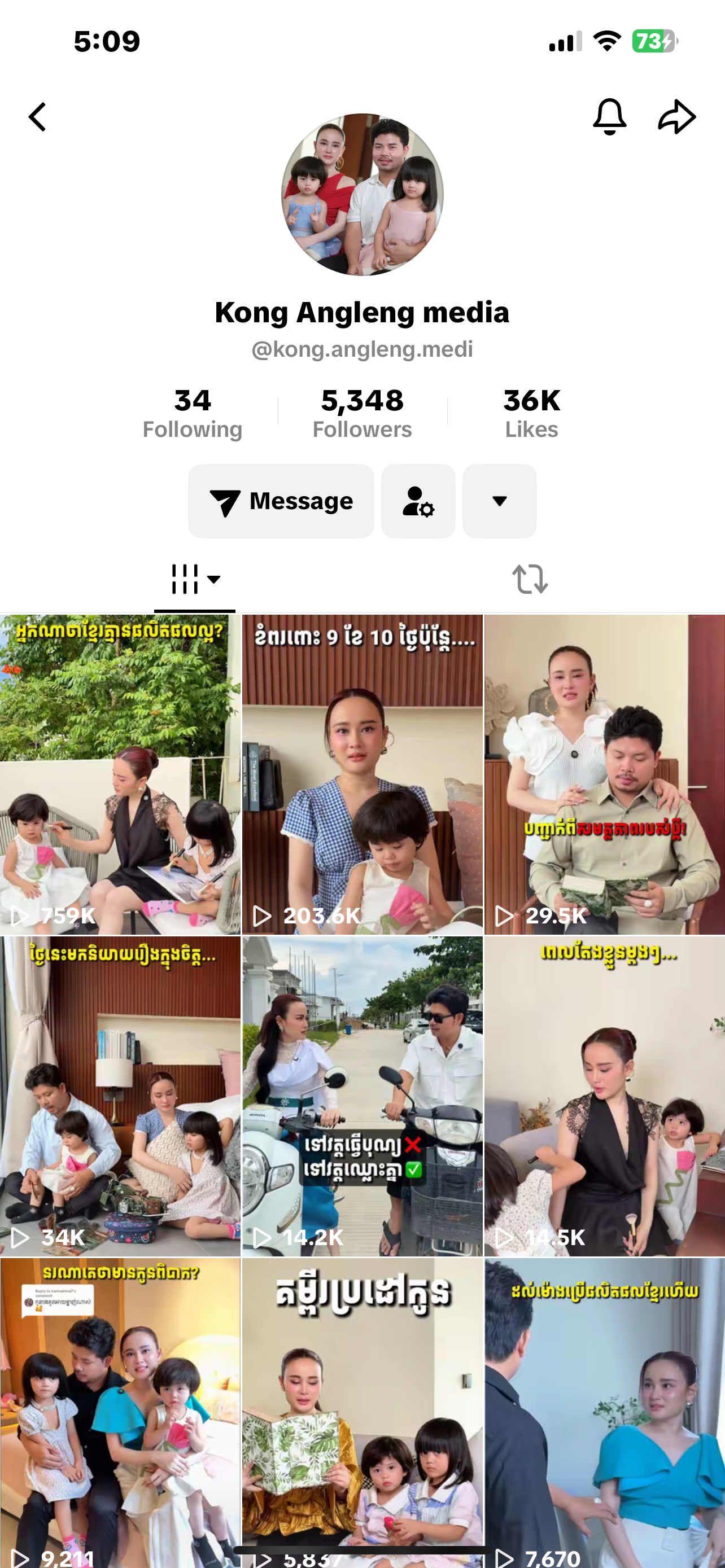The width and height of the screenshot is (725, 1568).
Task: Open the video with 7,670 views
Action: (x=605, y=1412)
